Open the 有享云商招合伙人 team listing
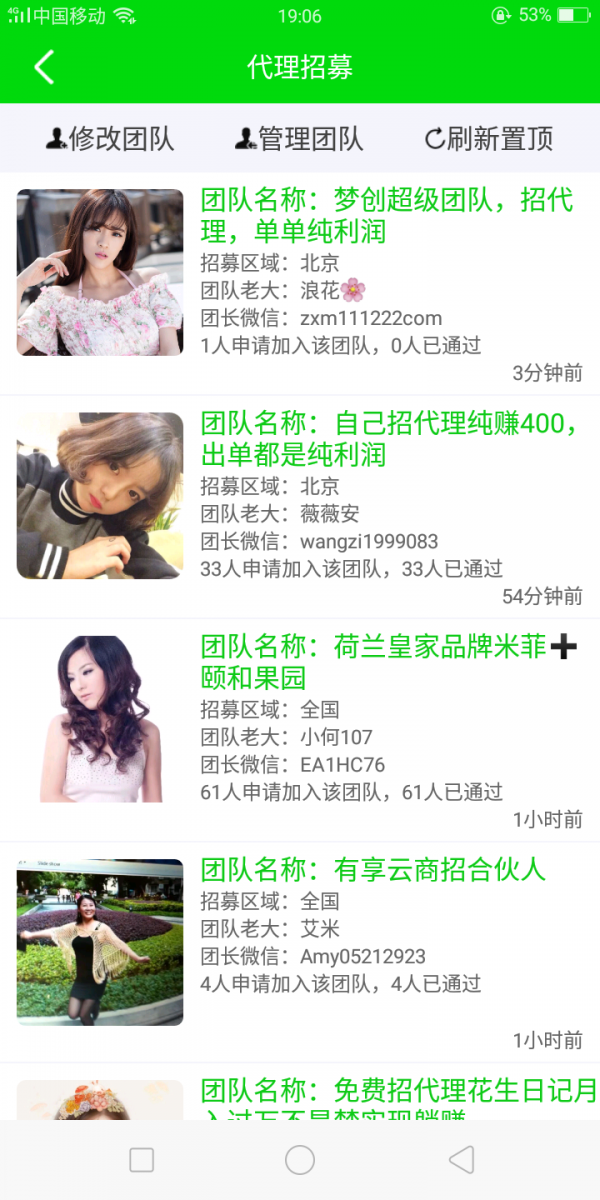This screenshot has height=1200, width=600. pyautogui.click(x=373, y=869)
